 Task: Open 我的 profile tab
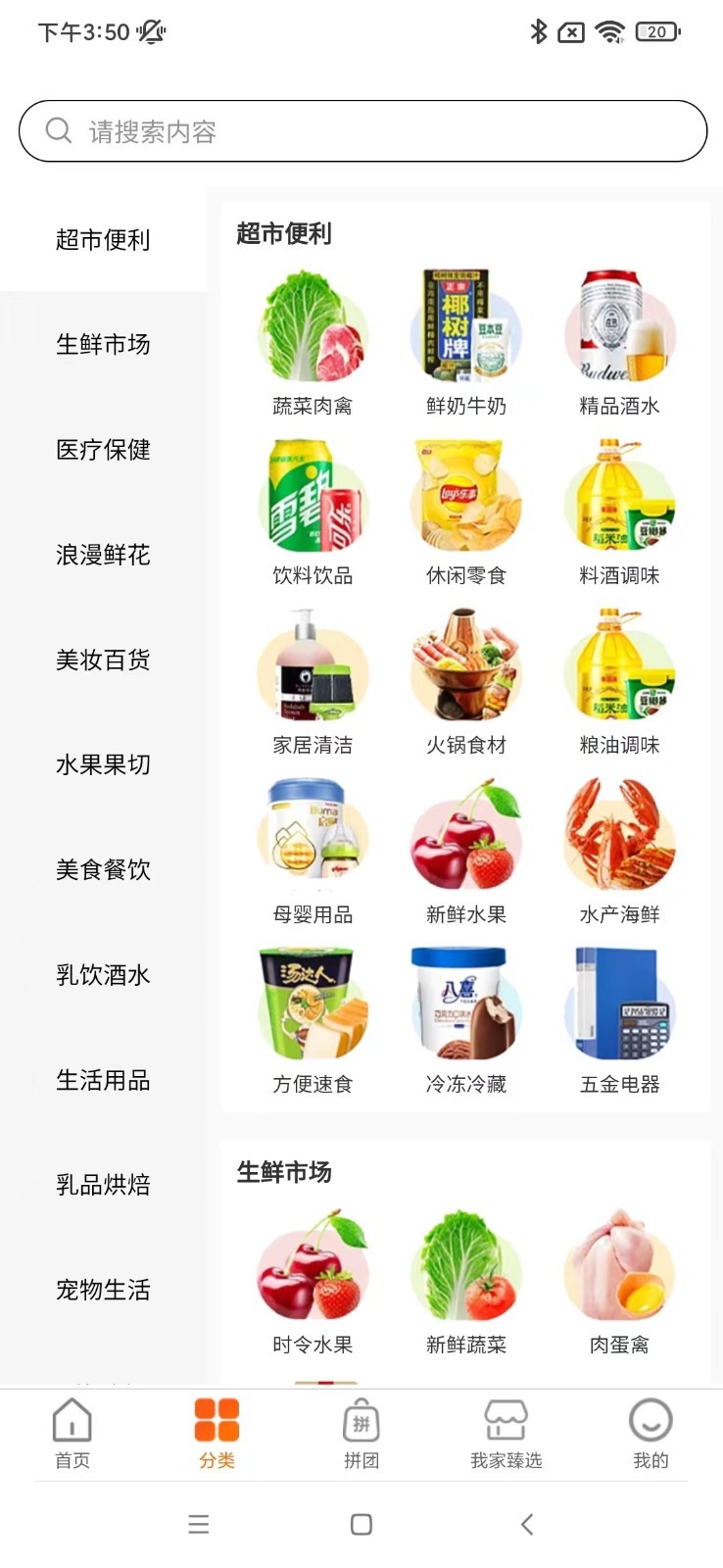(x=651, y=1434)
